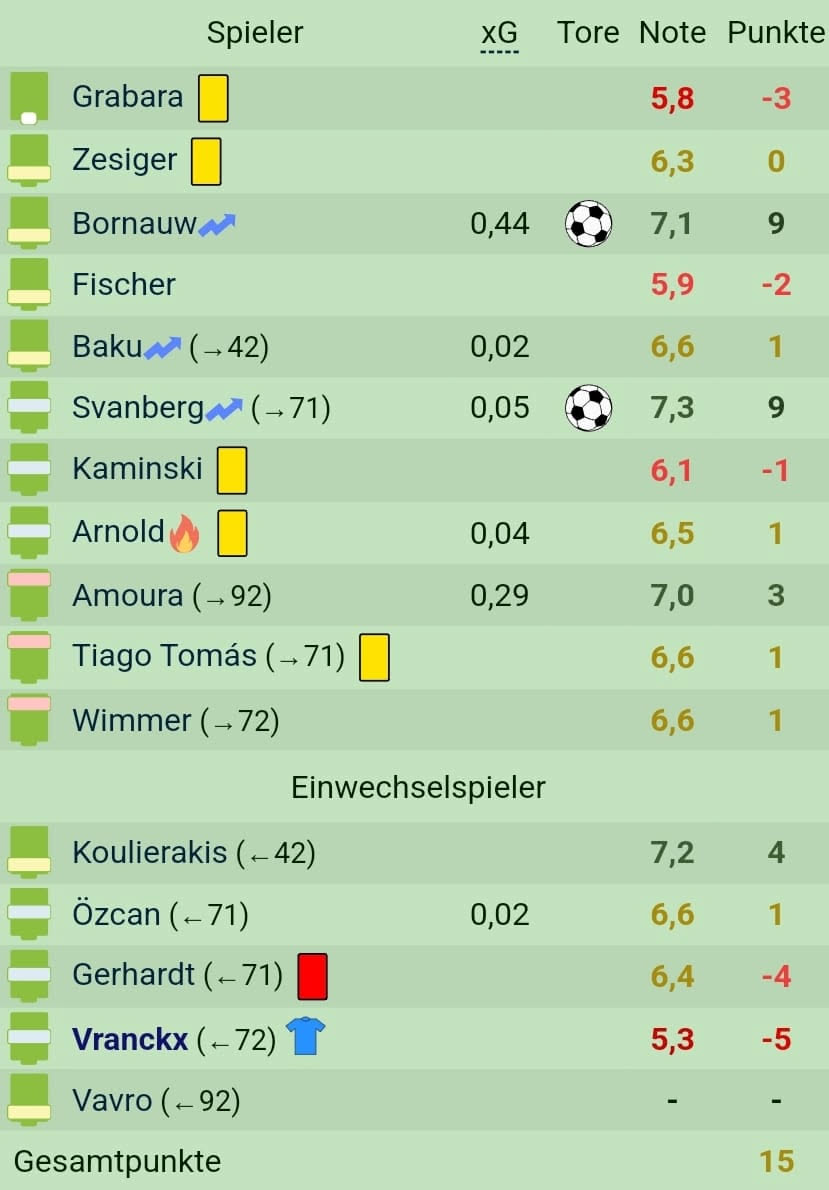View Tiago Tomás's player profile
Viewport: 829px width, 1190px height.
tap(165, 657)
